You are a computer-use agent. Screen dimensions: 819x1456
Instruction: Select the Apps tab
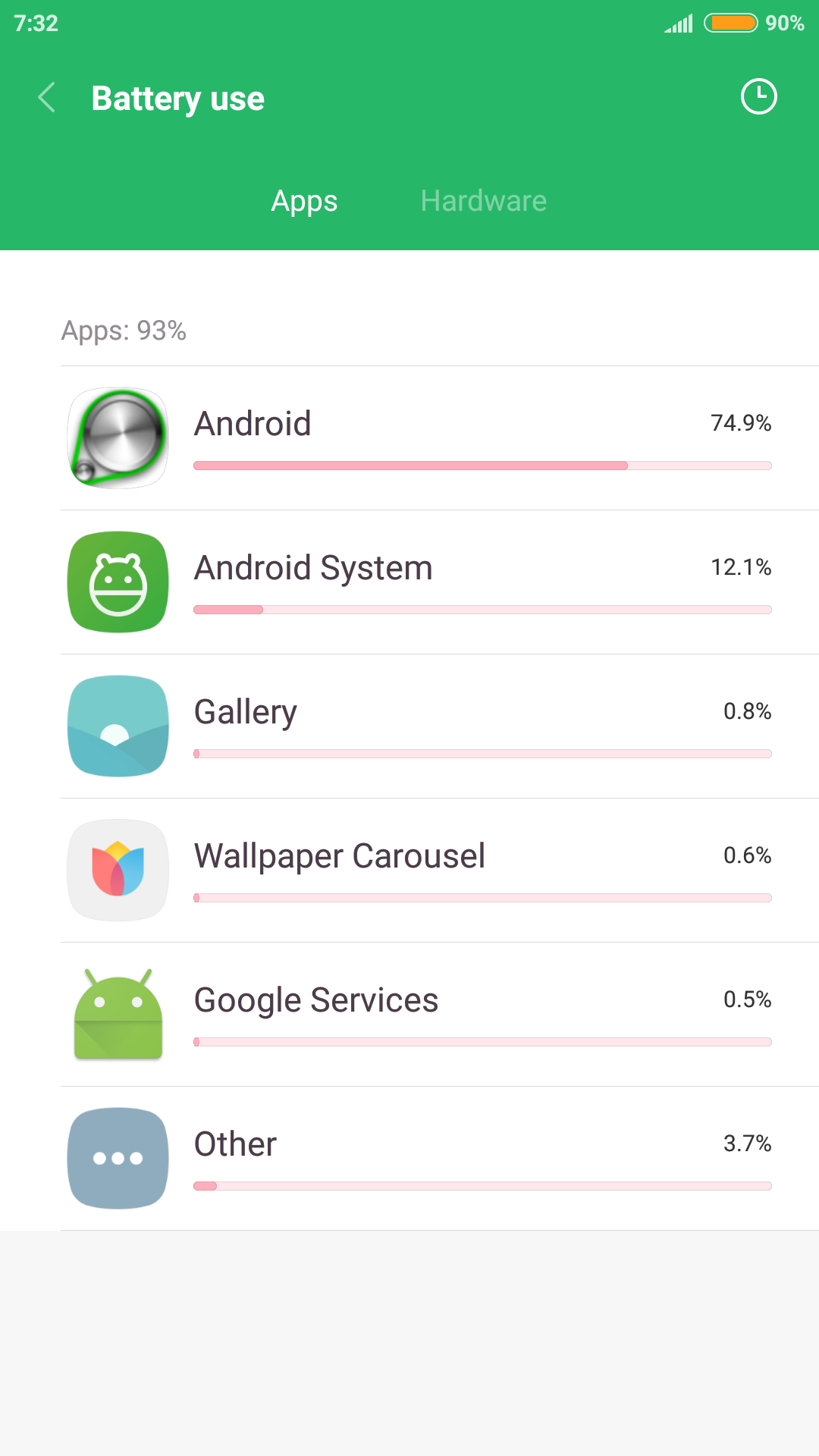coord(304,202)
